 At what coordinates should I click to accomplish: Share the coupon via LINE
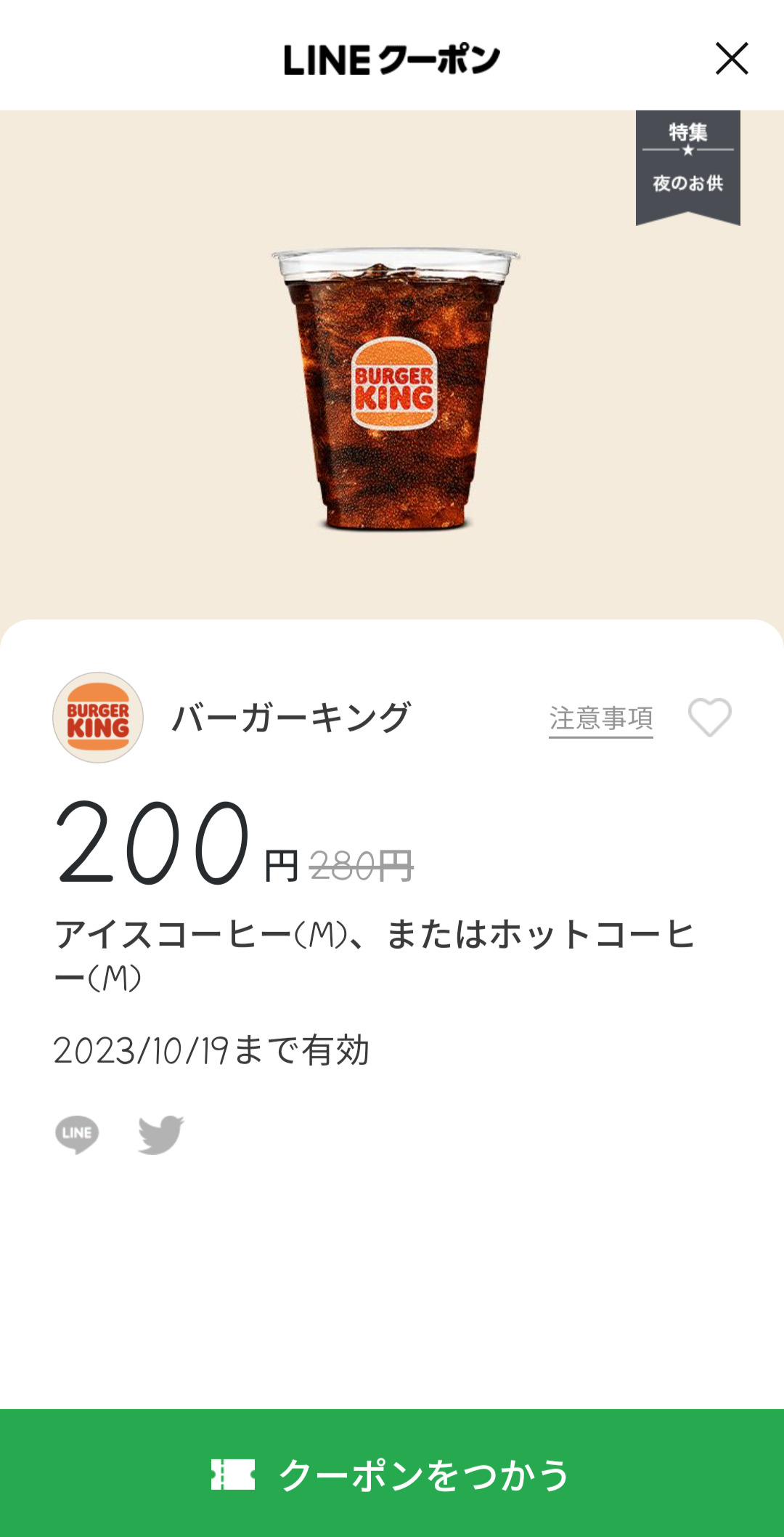pos(77,1134)
